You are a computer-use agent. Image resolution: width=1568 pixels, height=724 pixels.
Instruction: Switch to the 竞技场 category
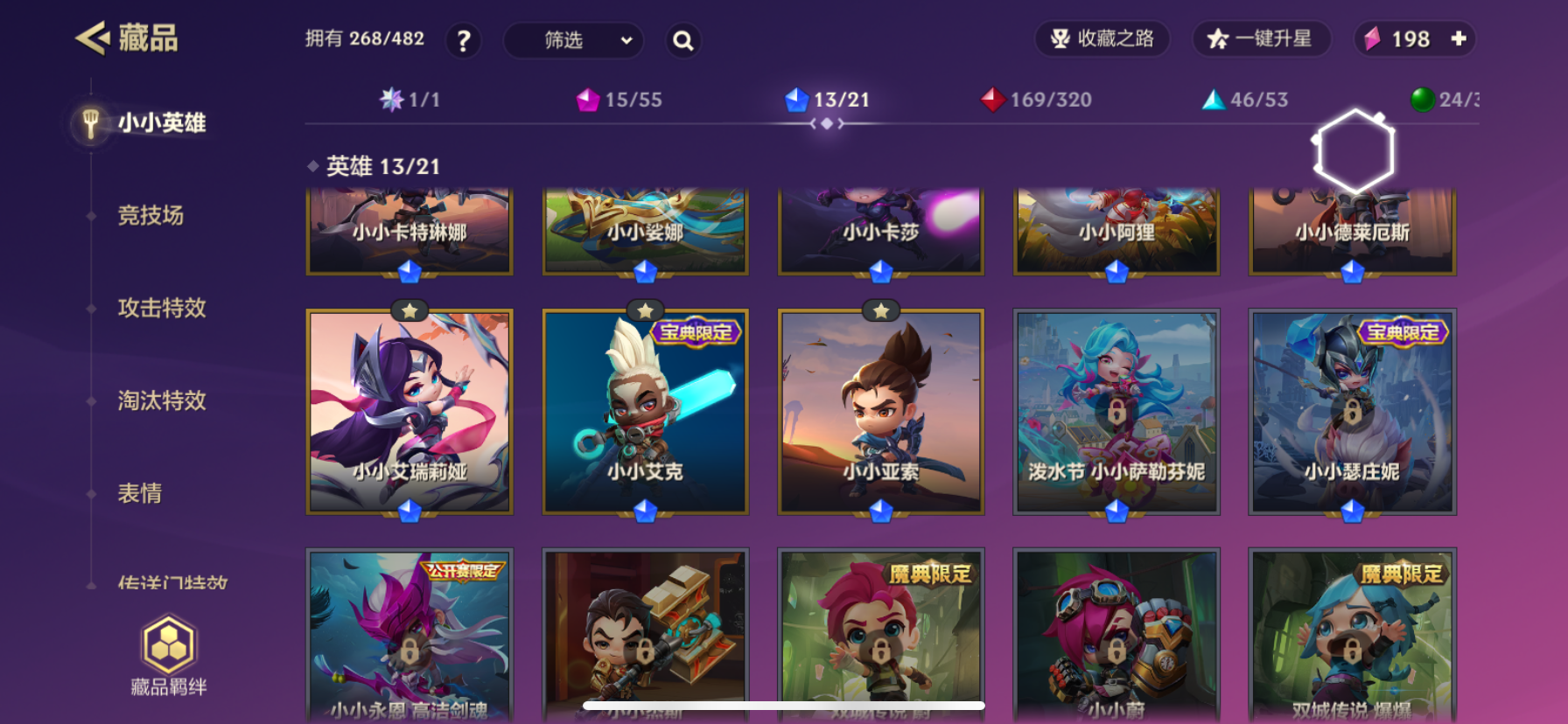[150, 215]
